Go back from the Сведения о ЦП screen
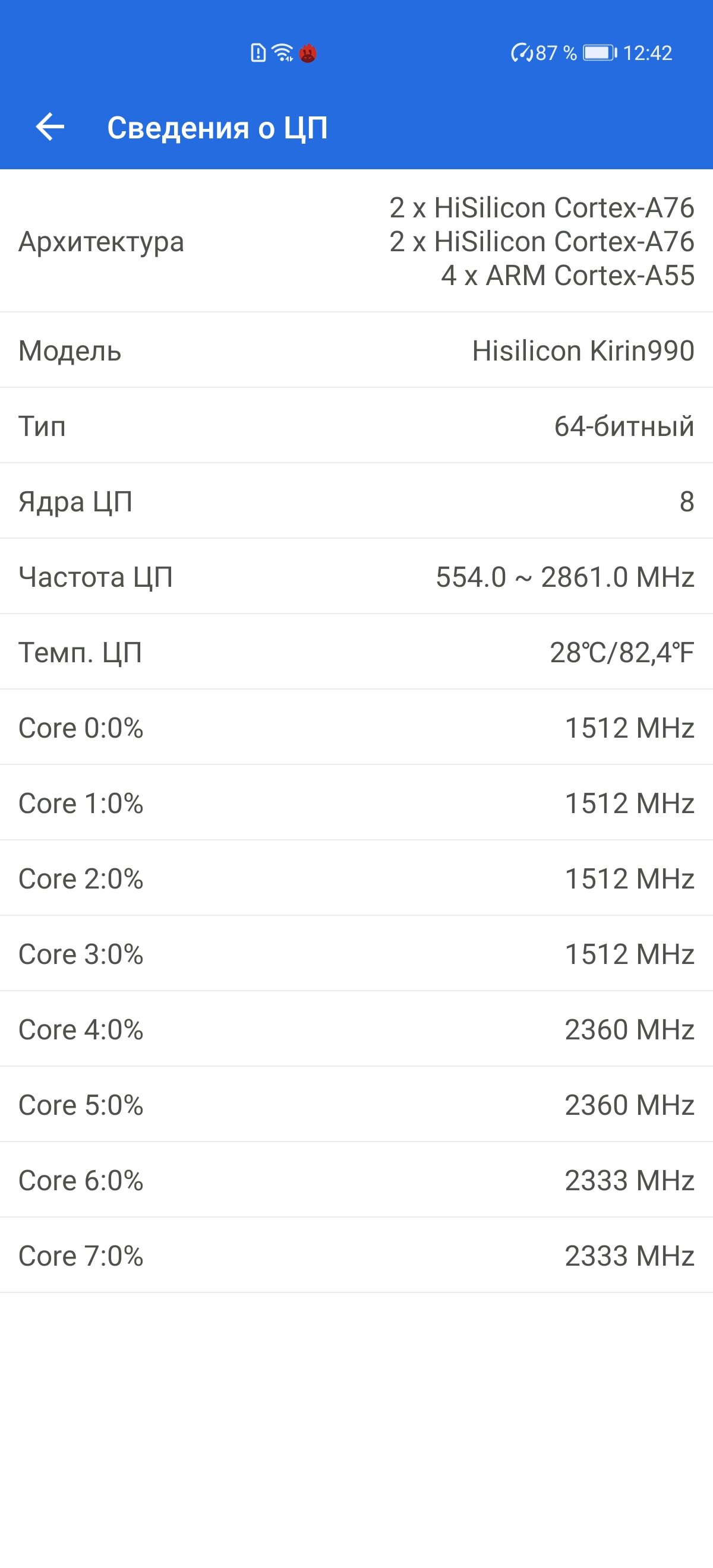 click(50, 127)
